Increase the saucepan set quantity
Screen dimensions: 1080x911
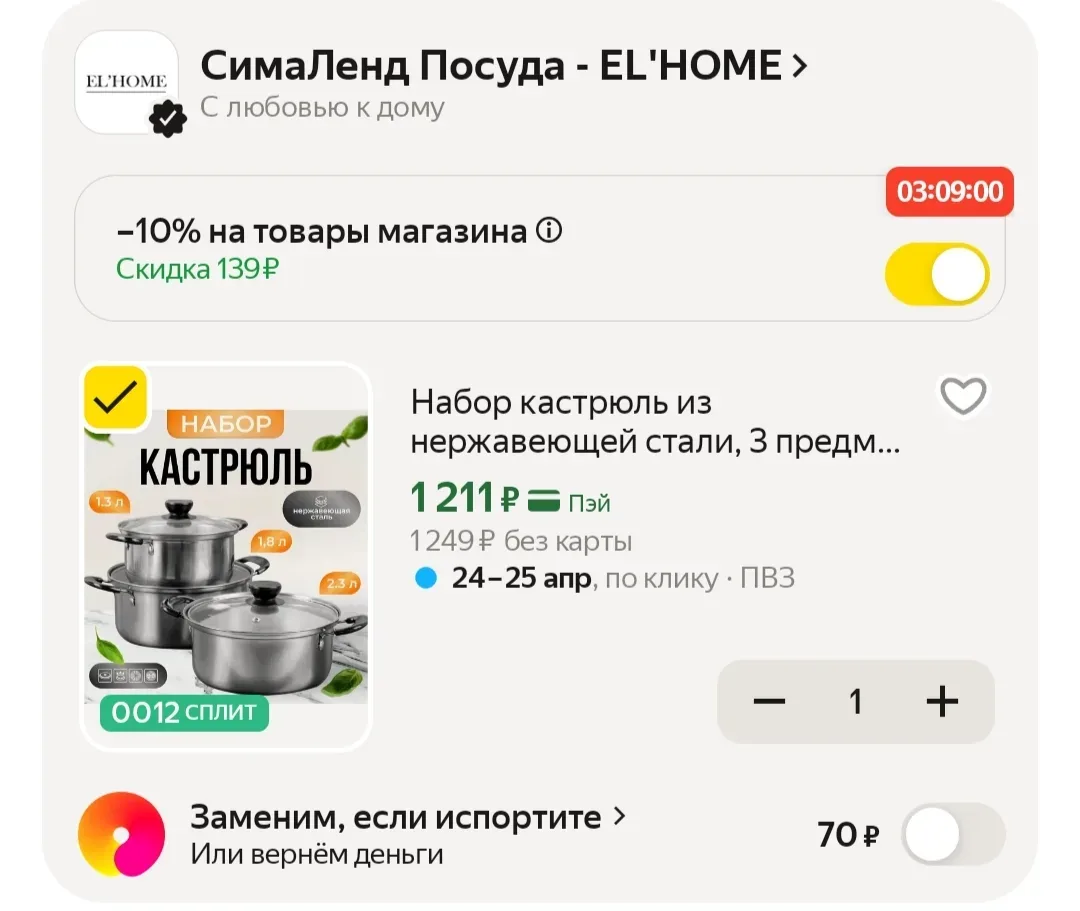[x=942, y=702]
